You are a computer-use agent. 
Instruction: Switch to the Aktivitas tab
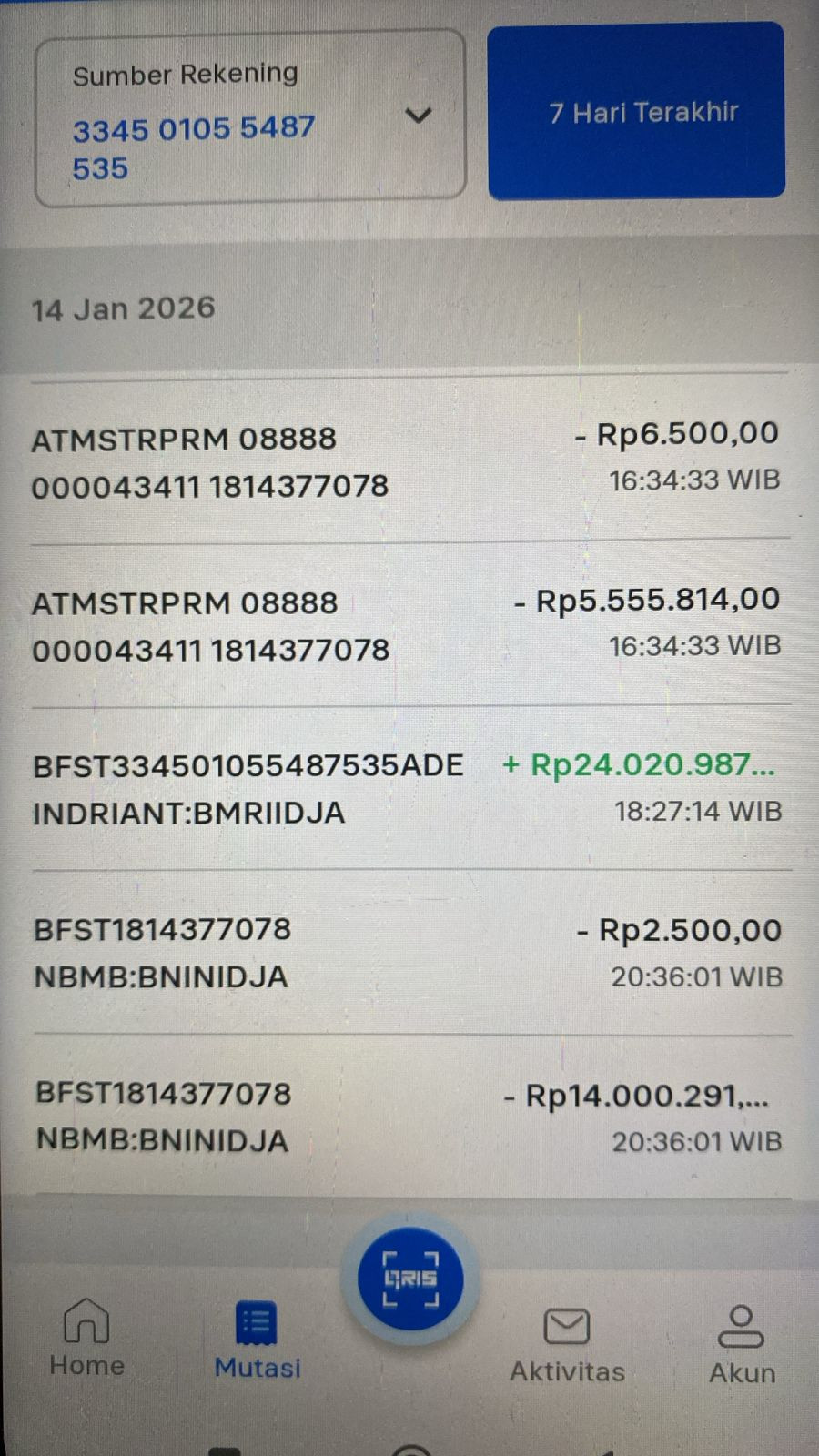pyautogui.click(x=567, y=1343)
